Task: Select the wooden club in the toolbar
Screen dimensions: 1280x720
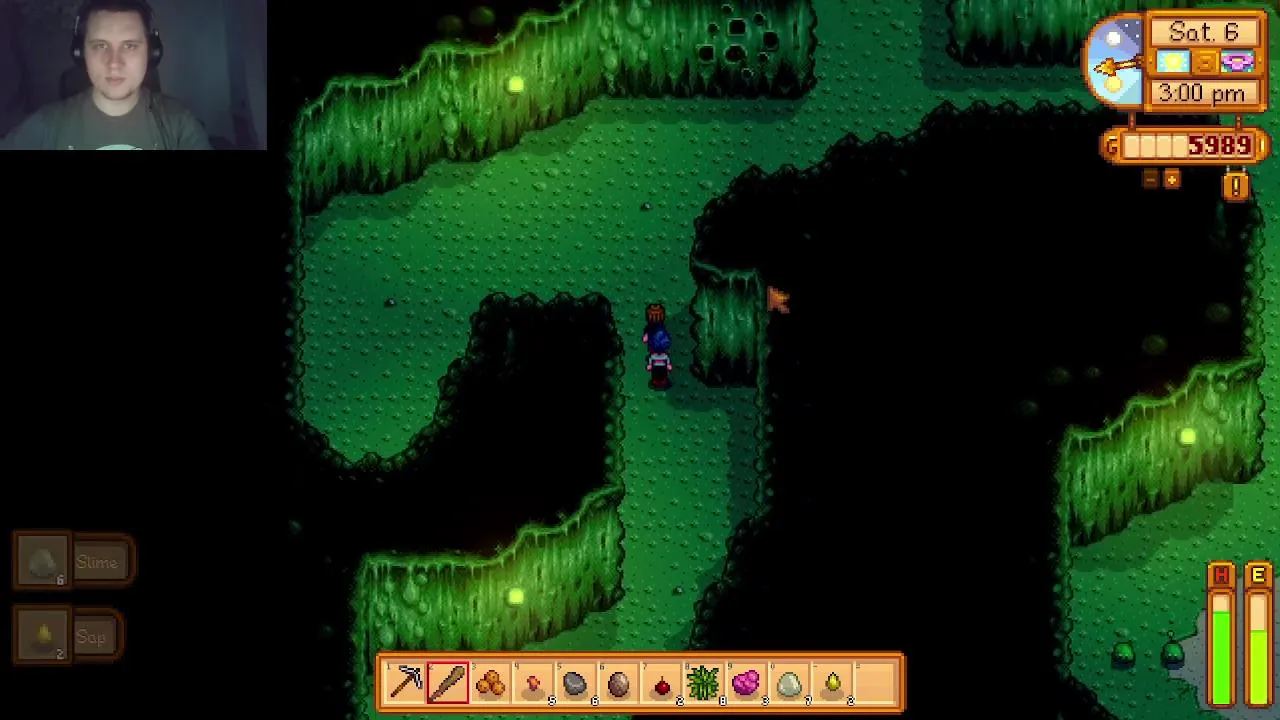Action: point(448,683)
